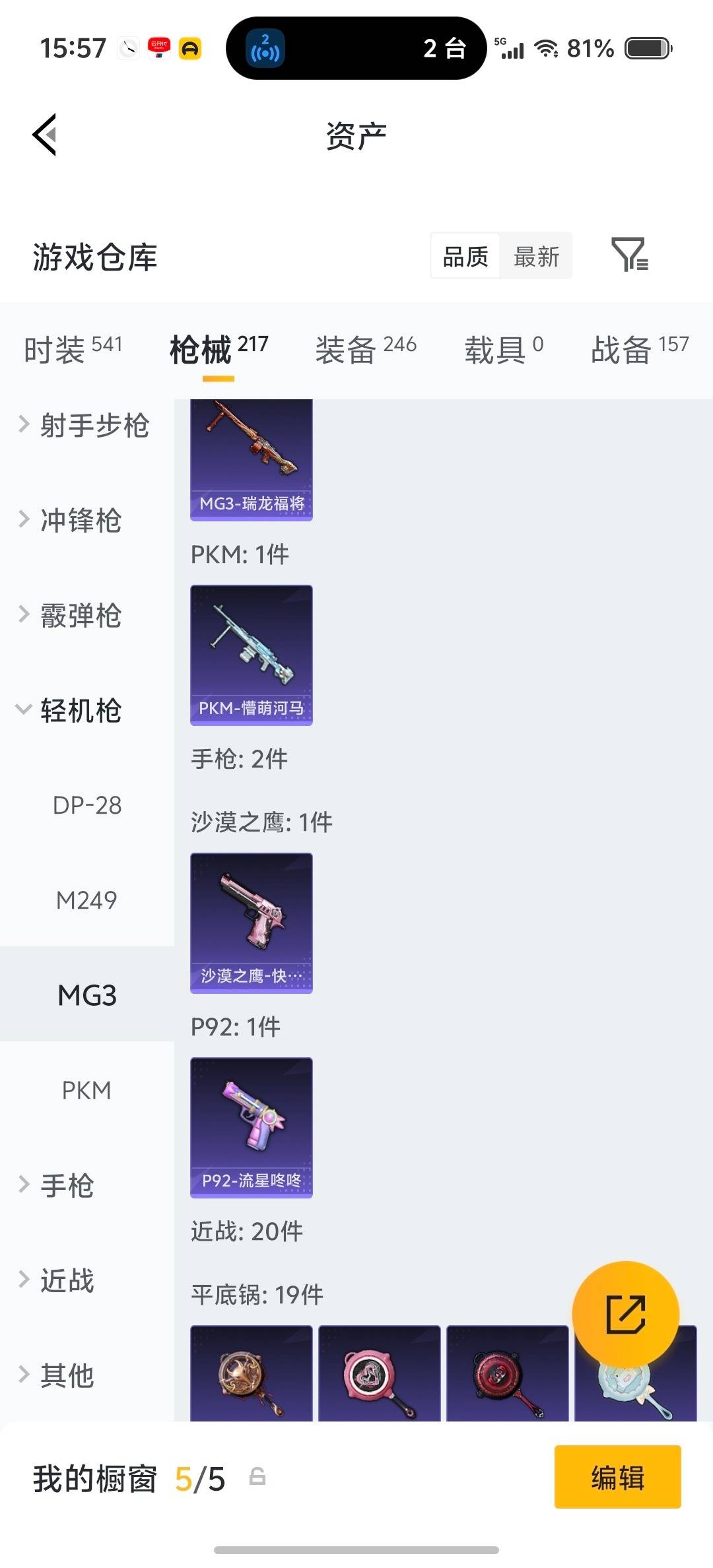Open the first frying pan thumbnail under 平底锅
Screen dimensions: 713x1568
click(251, 1379)
